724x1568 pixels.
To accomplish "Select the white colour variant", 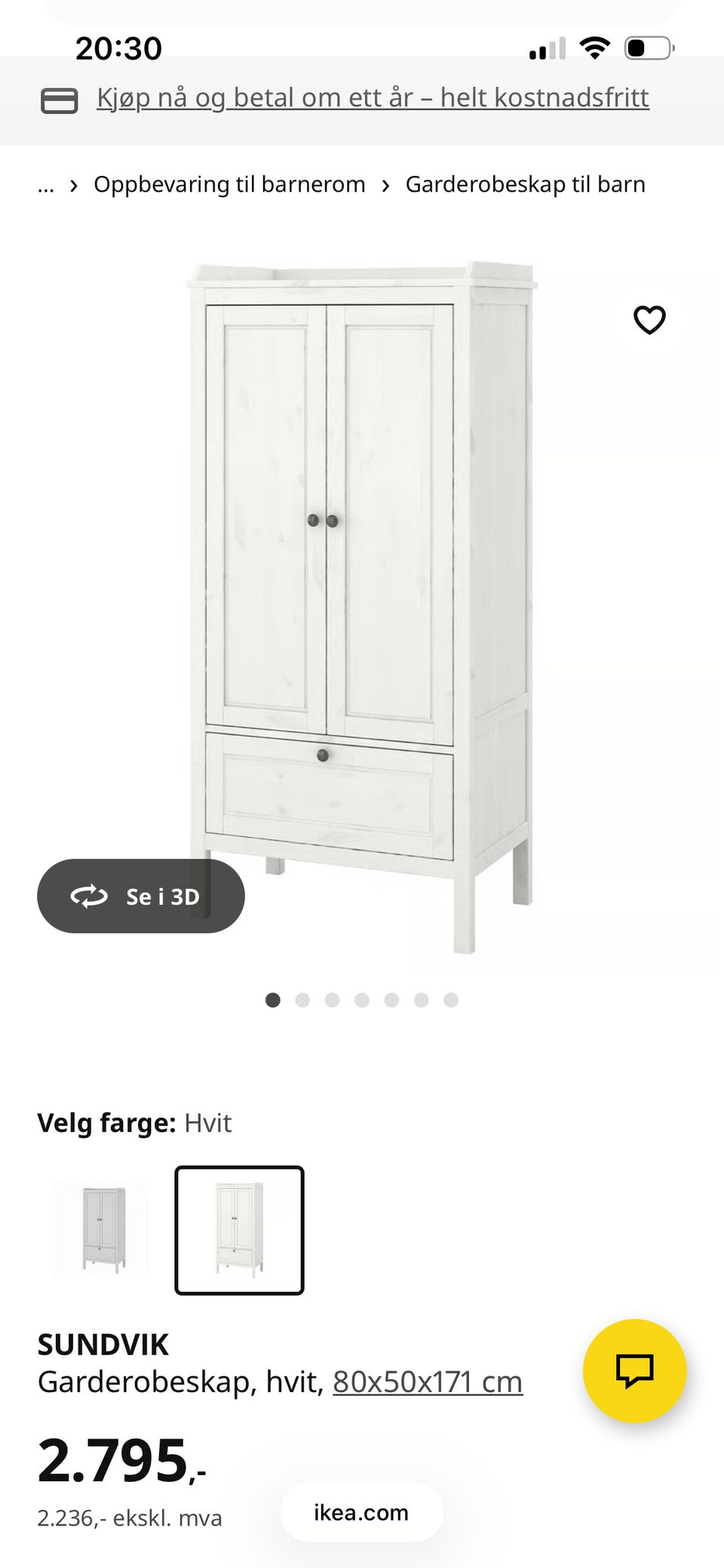I will [x=239, y=1230].
